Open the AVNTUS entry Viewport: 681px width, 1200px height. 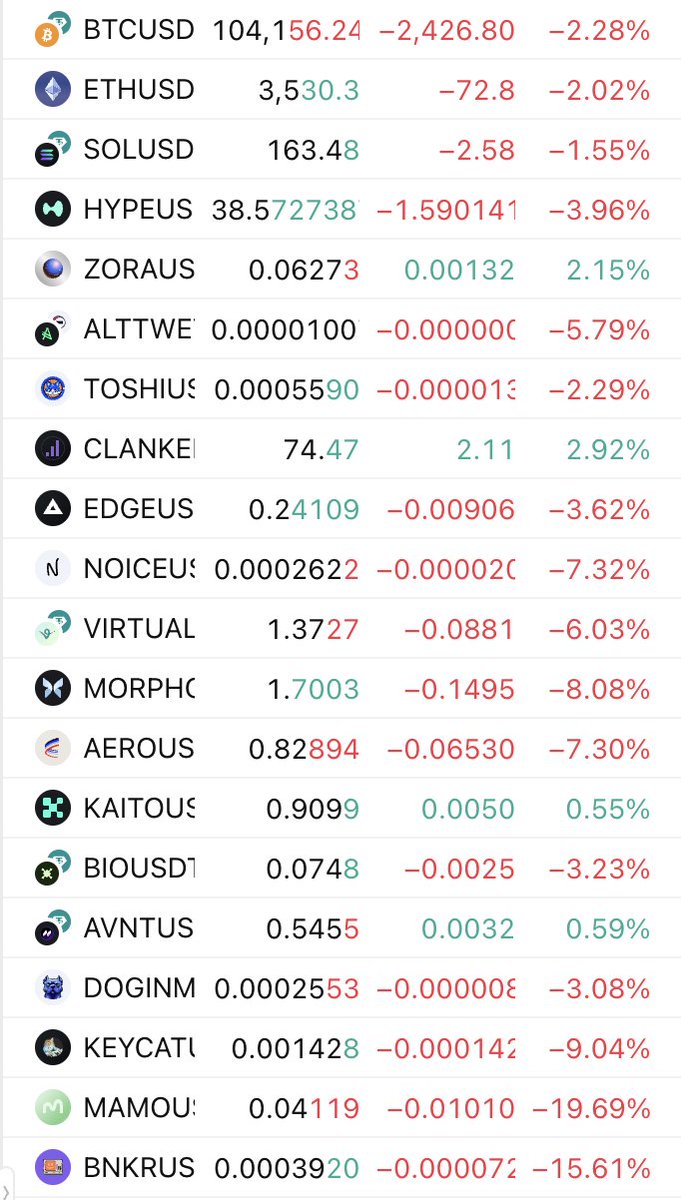[x=138, y=929]
